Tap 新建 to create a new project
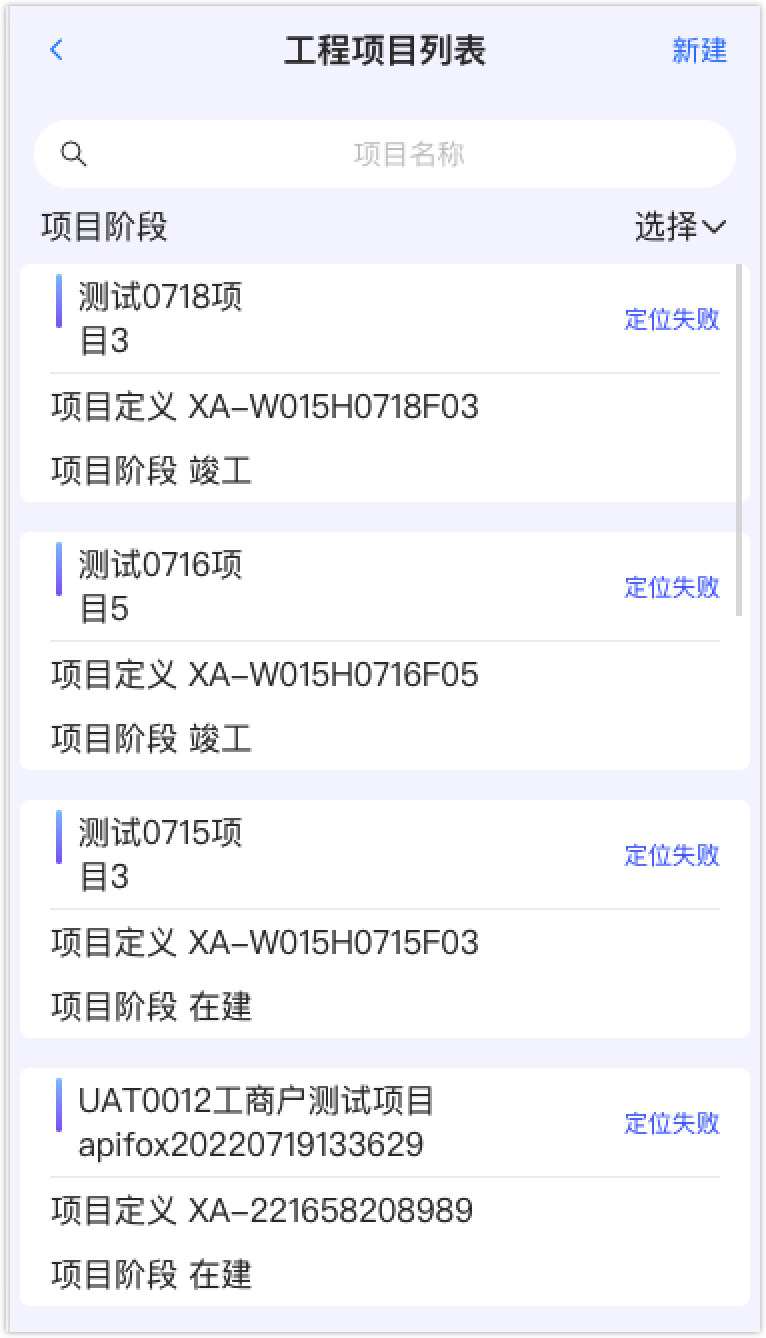Viewport: 766px width, 1338px height. point(699,50)
